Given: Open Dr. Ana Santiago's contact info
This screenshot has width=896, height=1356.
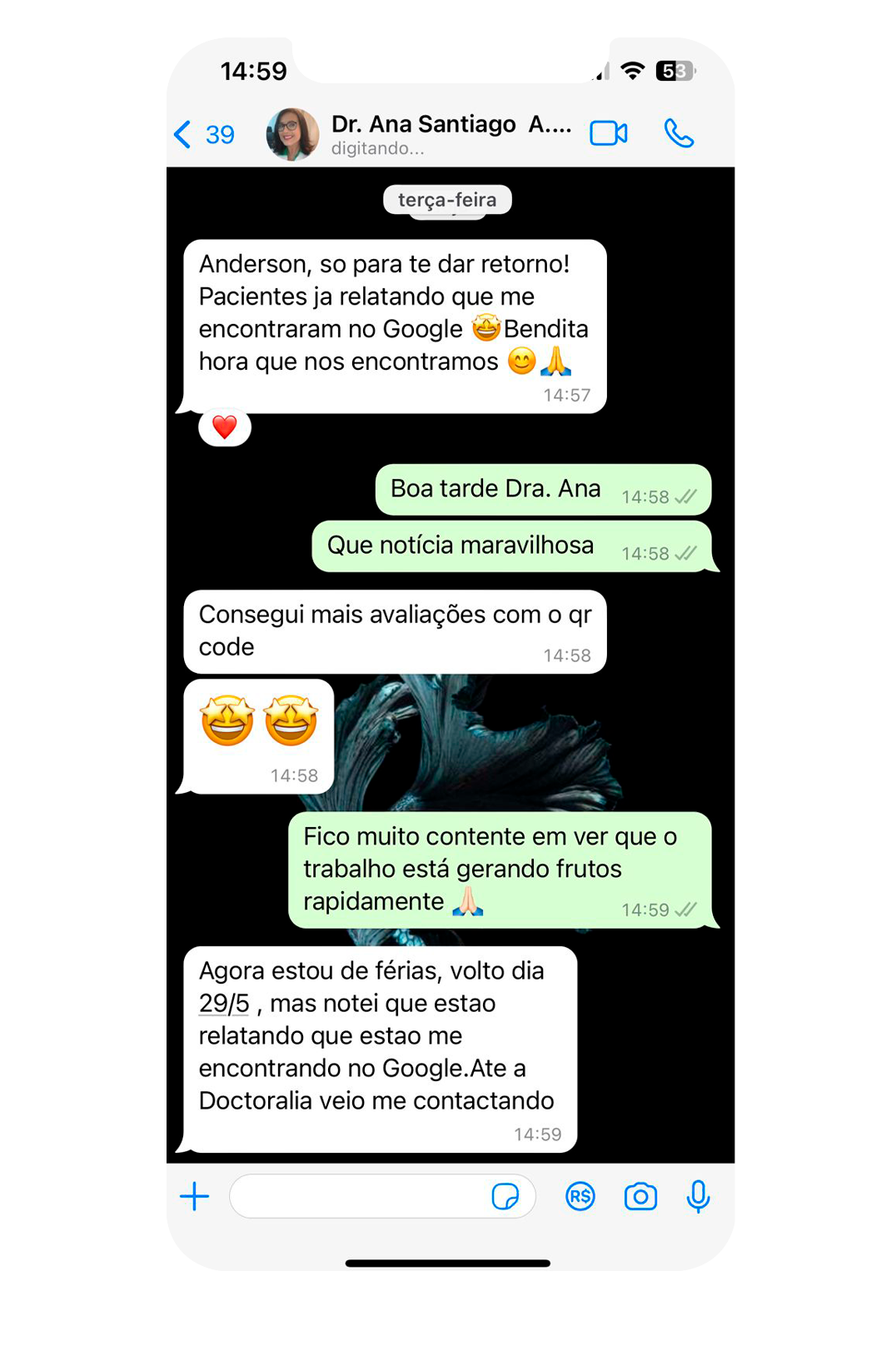Looking at the screenshot, I should coord(450,133).
